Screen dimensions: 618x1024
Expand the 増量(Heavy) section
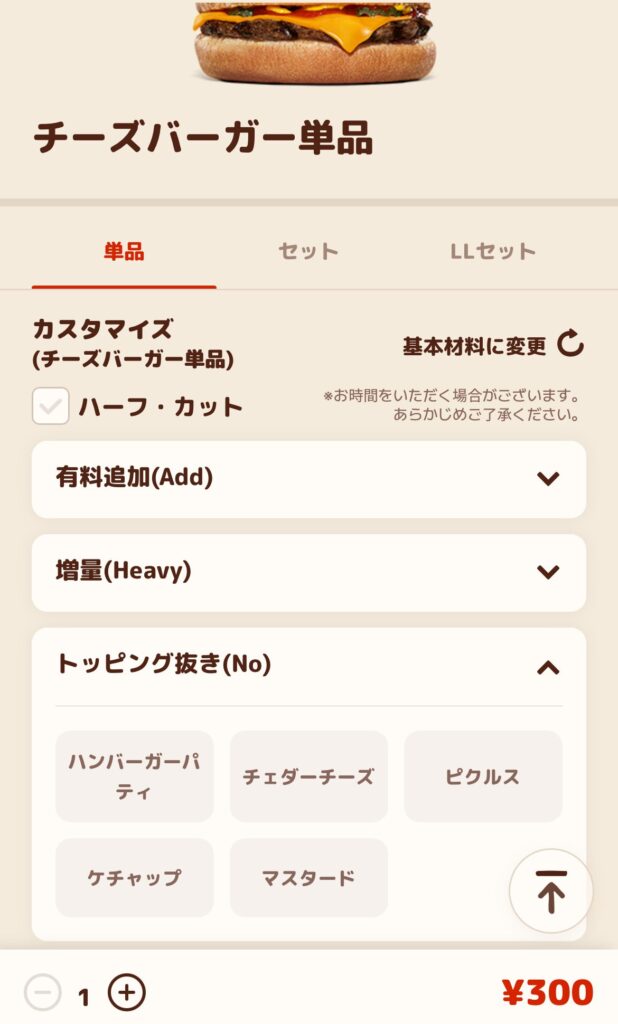[x=308, y=572]
